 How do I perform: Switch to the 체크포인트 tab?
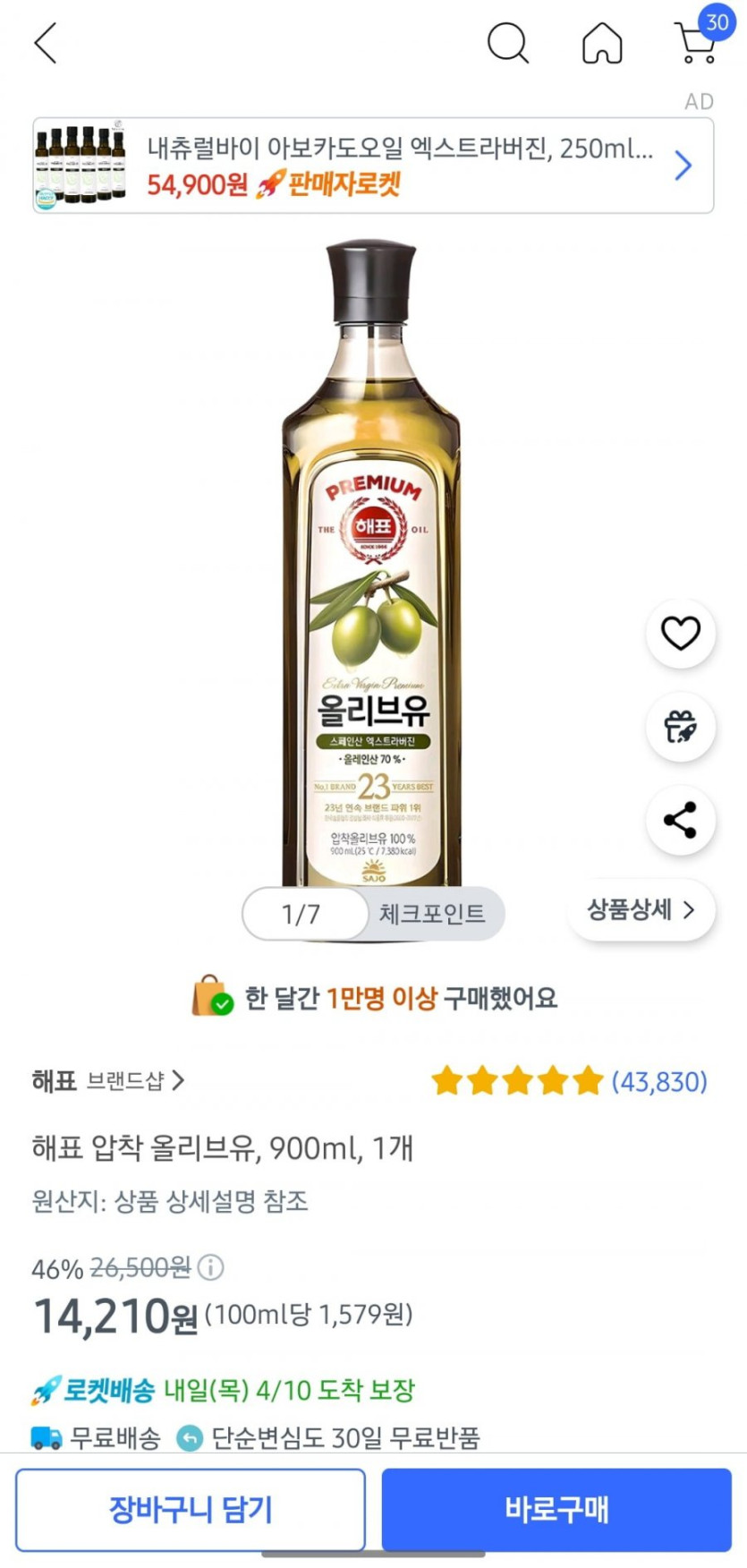click(x=433, y=914)
